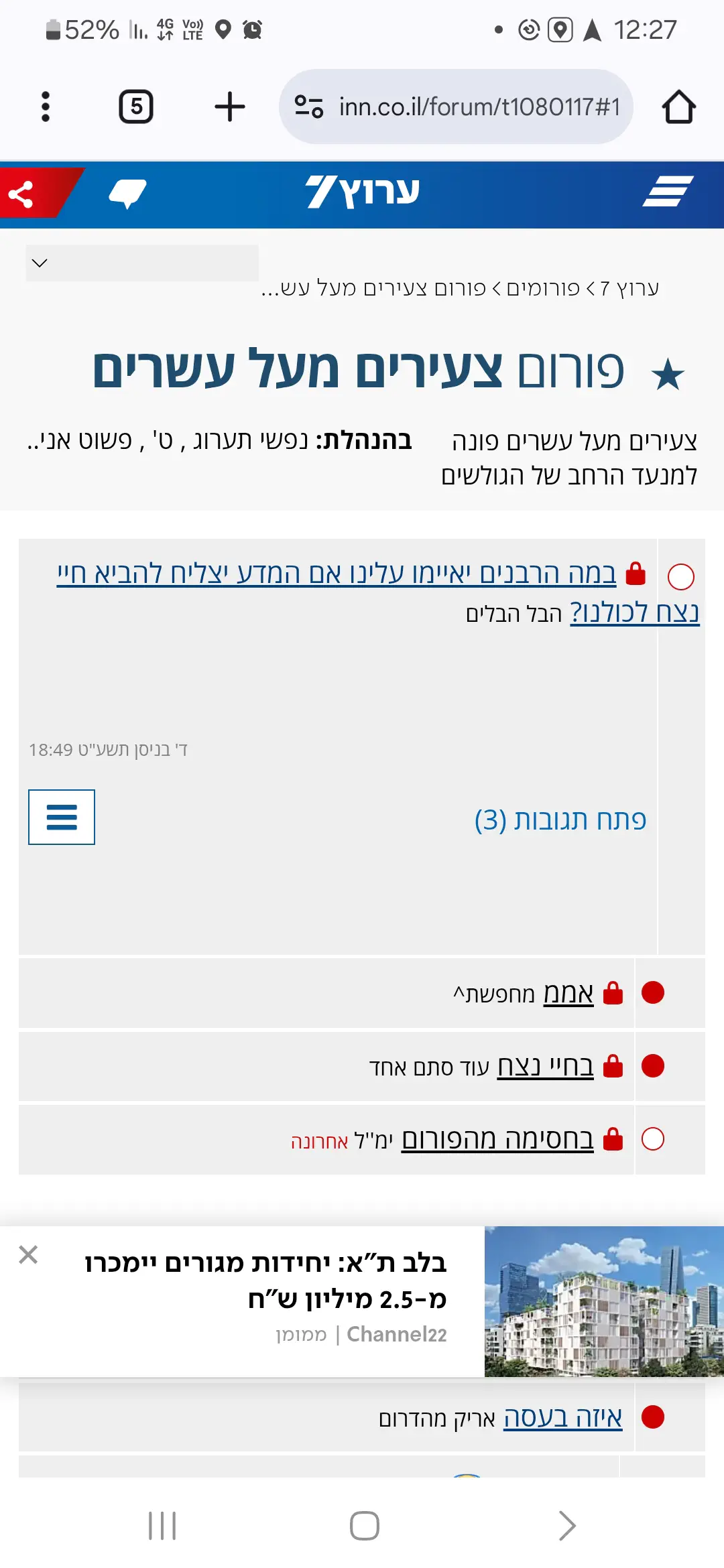Open the tab switcher showing 5 tabs
Screen dimensions: 724x1568
coord(136,107)
